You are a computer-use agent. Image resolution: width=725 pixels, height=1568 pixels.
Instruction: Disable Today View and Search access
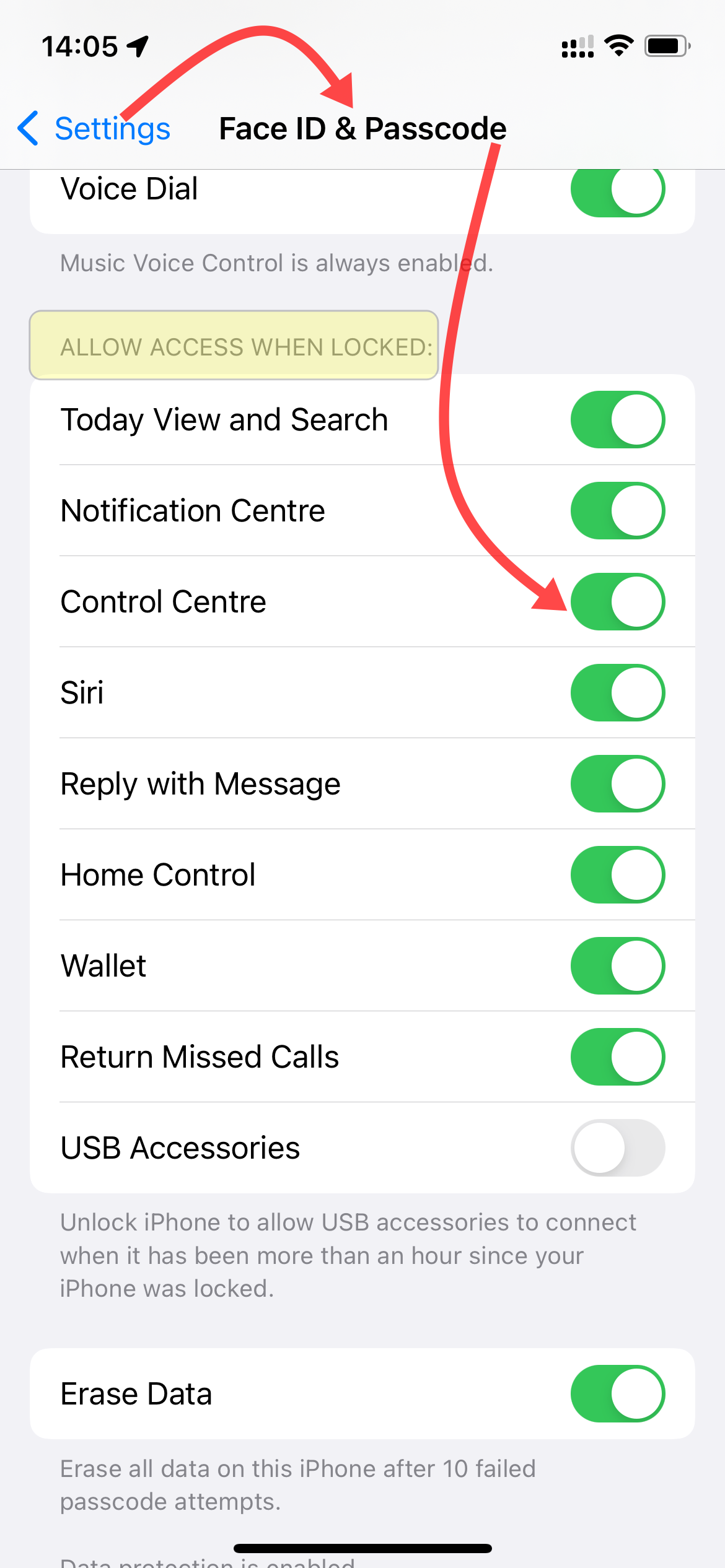coord(618,420)
